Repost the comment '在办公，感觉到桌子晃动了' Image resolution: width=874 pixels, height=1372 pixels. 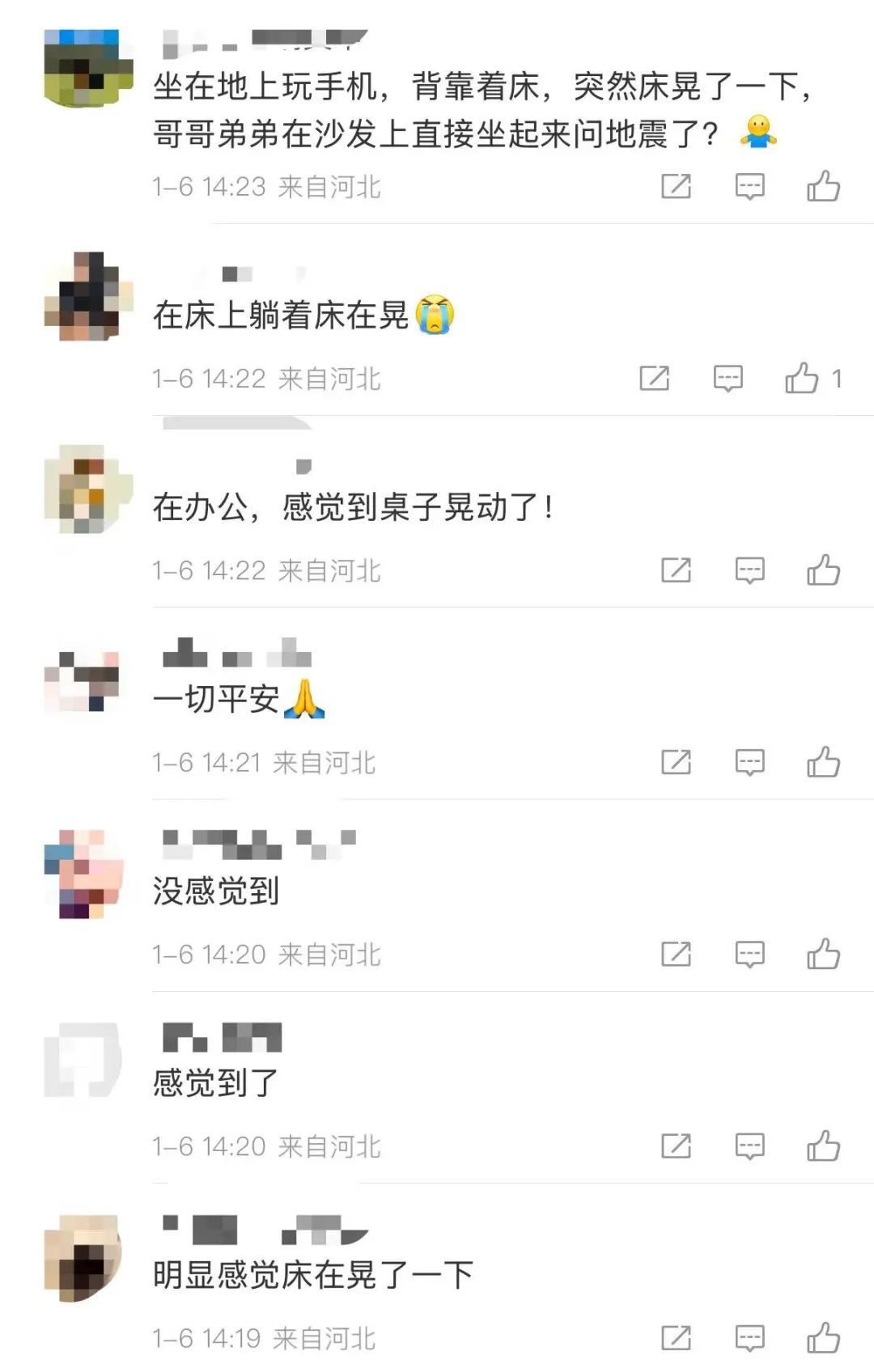(676, 570)
